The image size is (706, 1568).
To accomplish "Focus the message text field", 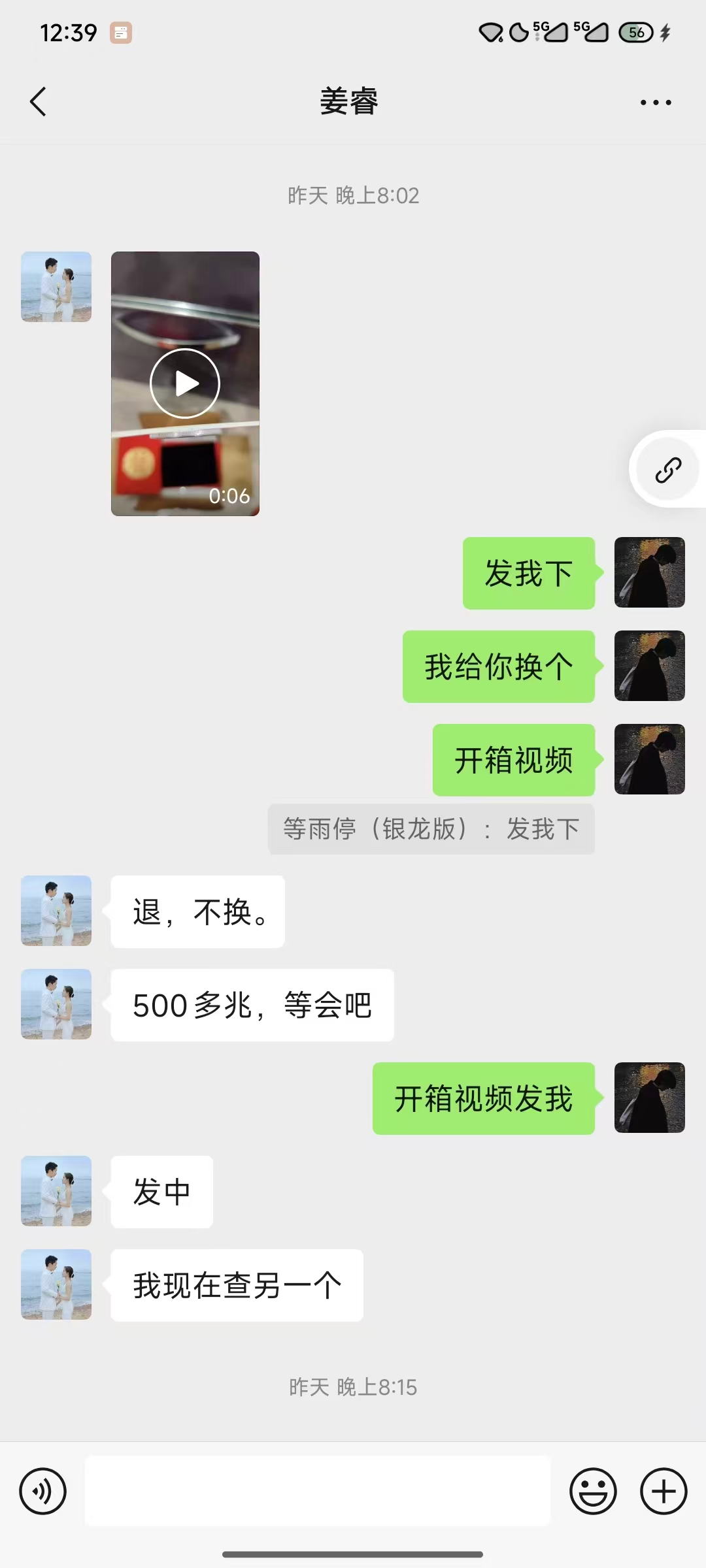I will point(318,1491).
